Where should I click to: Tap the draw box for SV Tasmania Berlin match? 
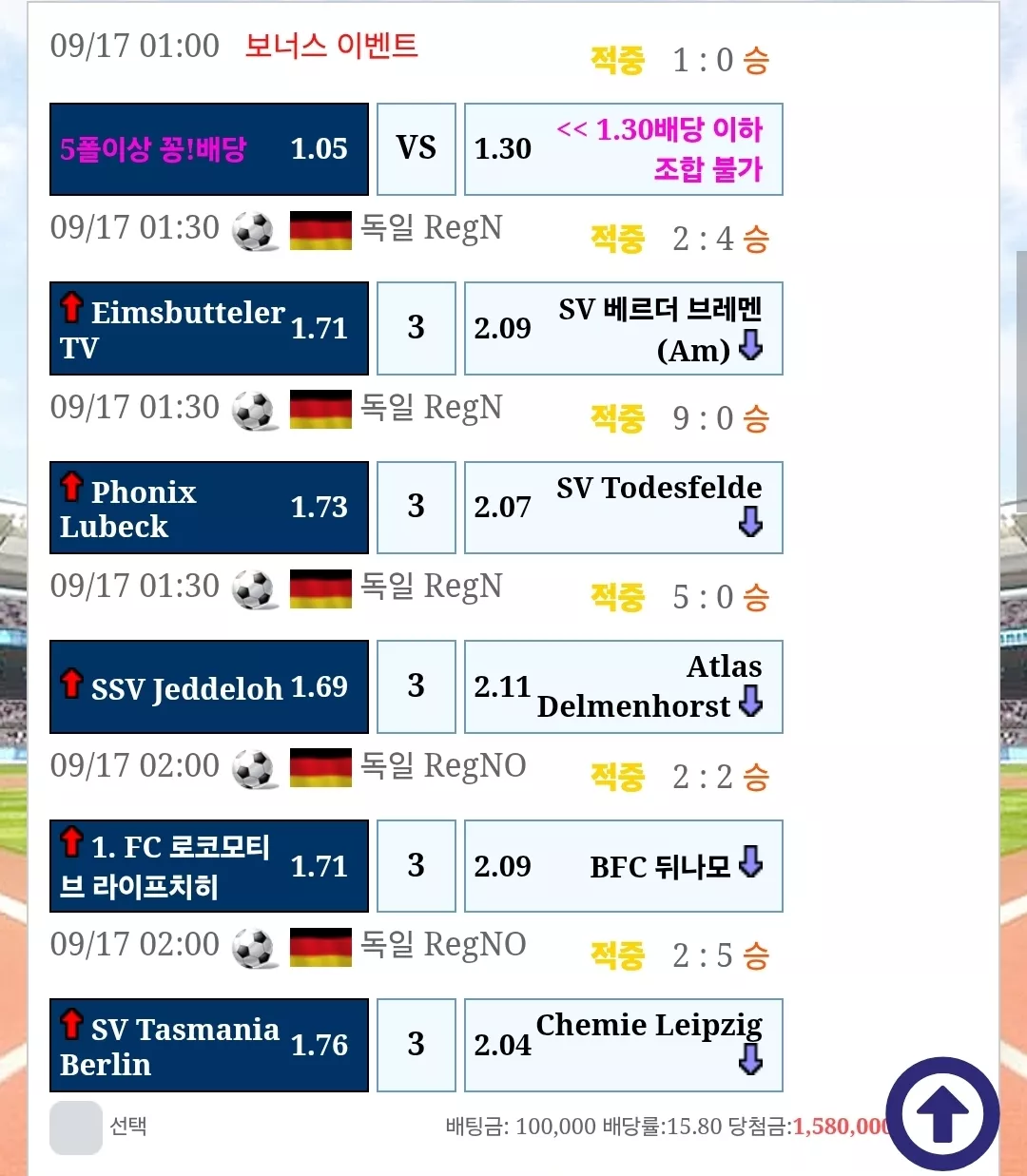pyautogui.click(x=417, y=1045)
